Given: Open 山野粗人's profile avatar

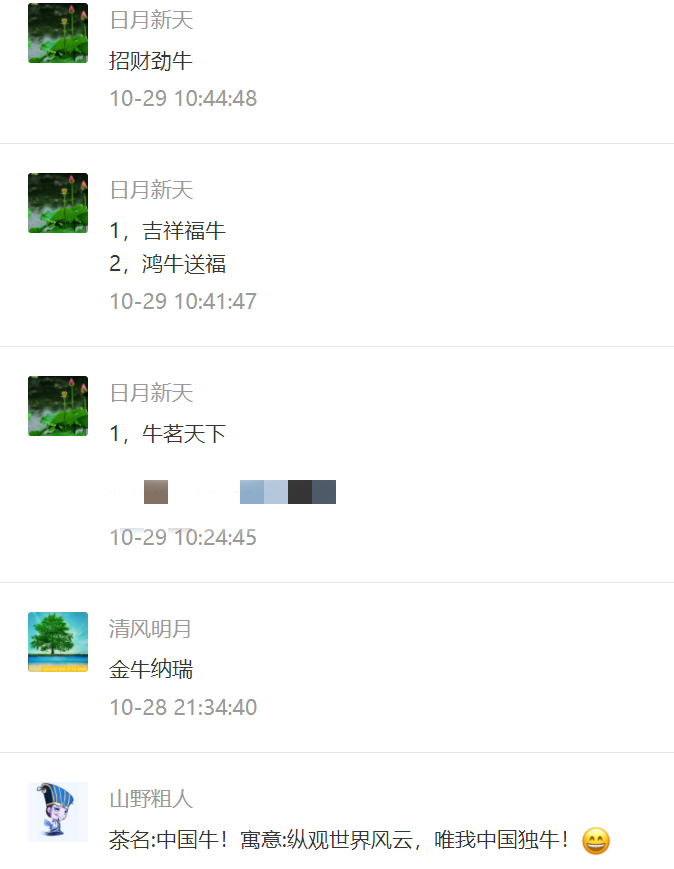Looking at the screenshot, I should [58, 812].
